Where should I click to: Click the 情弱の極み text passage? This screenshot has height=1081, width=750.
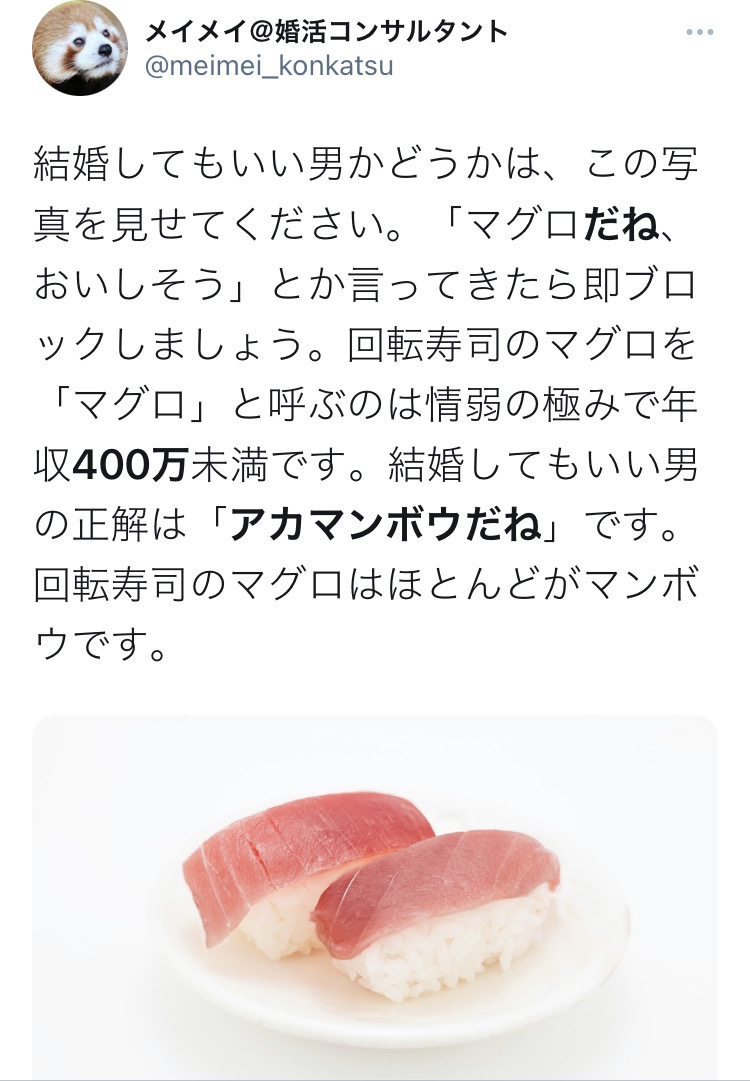point(530,398)
